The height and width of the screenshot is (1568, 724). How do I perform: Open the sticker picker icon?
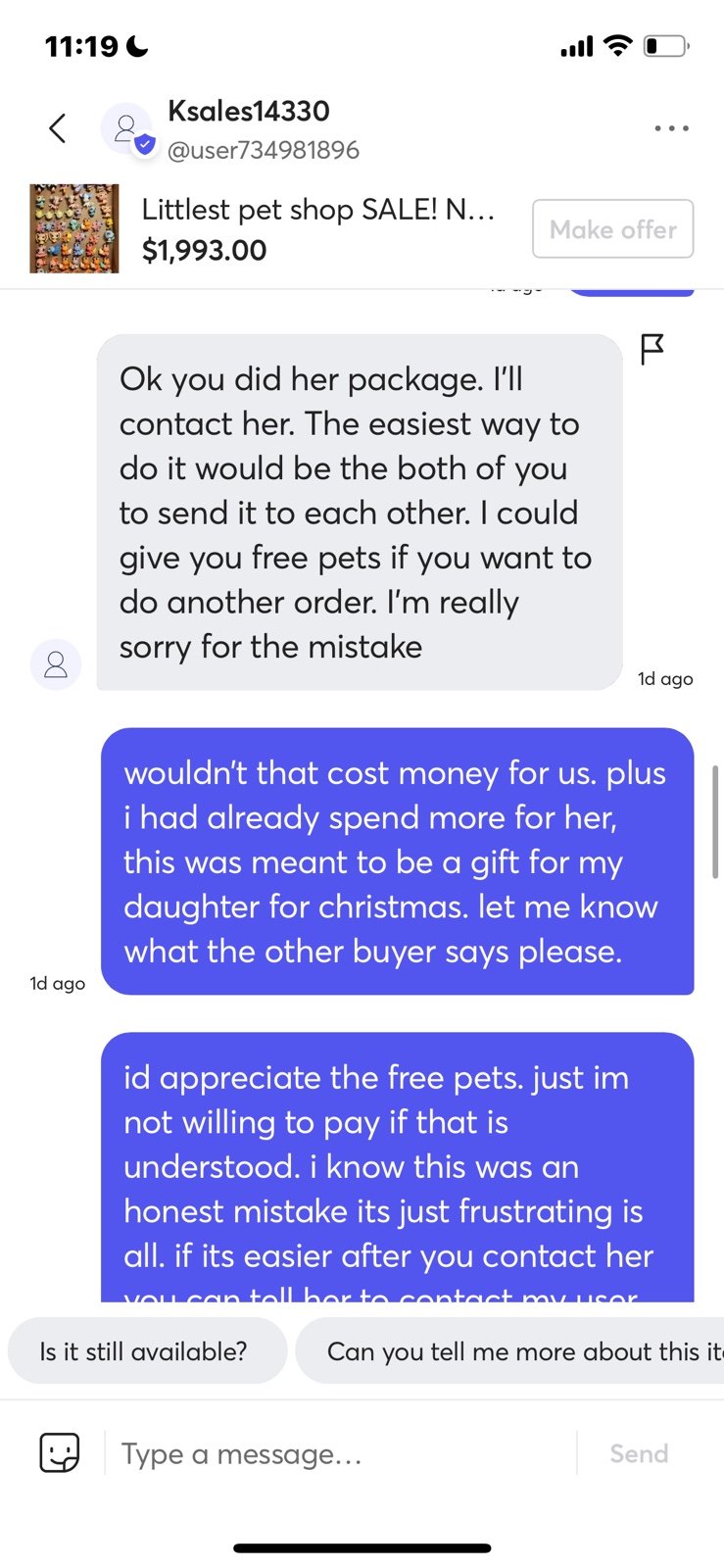[59, 1452]
